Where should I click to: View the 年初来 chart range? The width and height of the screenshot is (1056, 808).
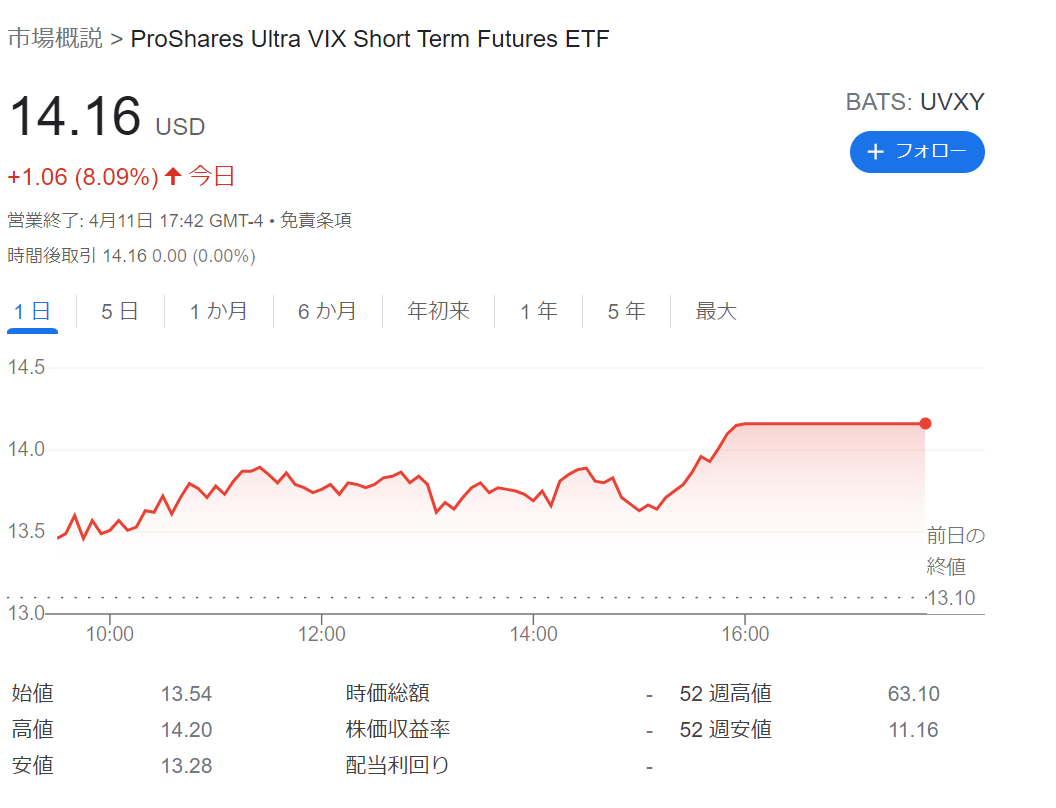438,311
